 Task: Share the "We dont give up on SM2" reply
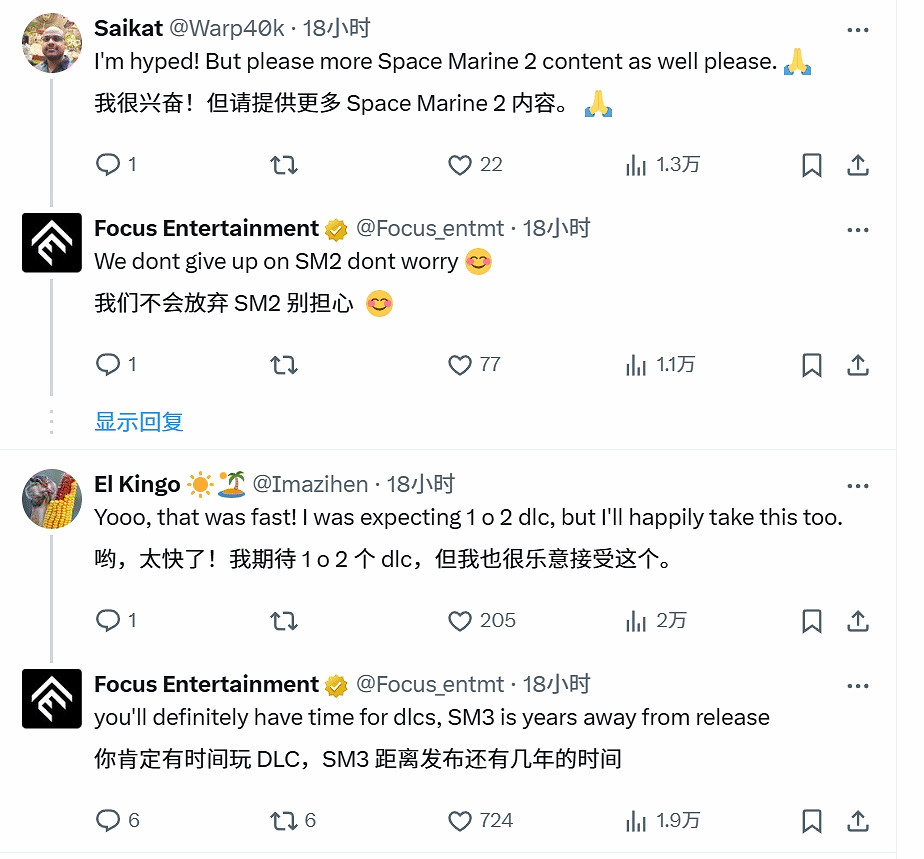[858, 365]
